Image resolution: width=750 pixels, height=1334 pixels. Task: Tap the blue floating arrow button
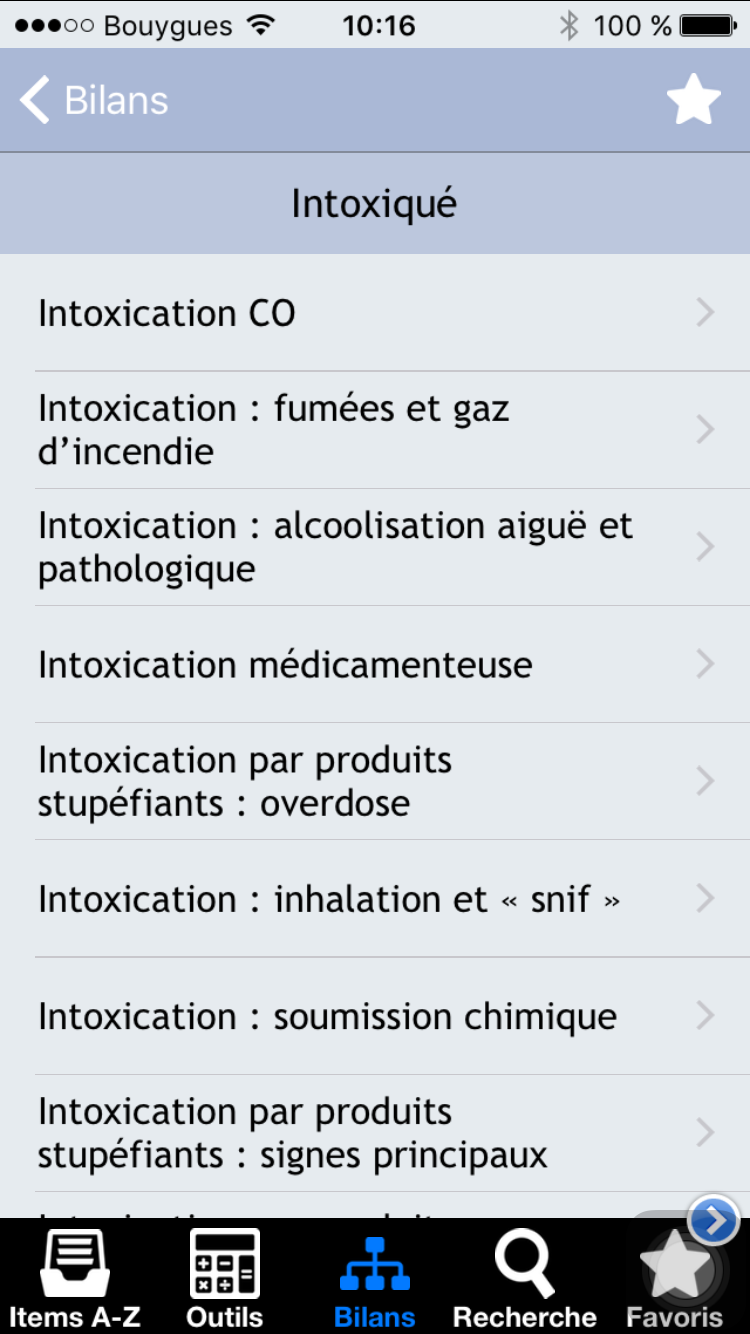coord(714,1220)
